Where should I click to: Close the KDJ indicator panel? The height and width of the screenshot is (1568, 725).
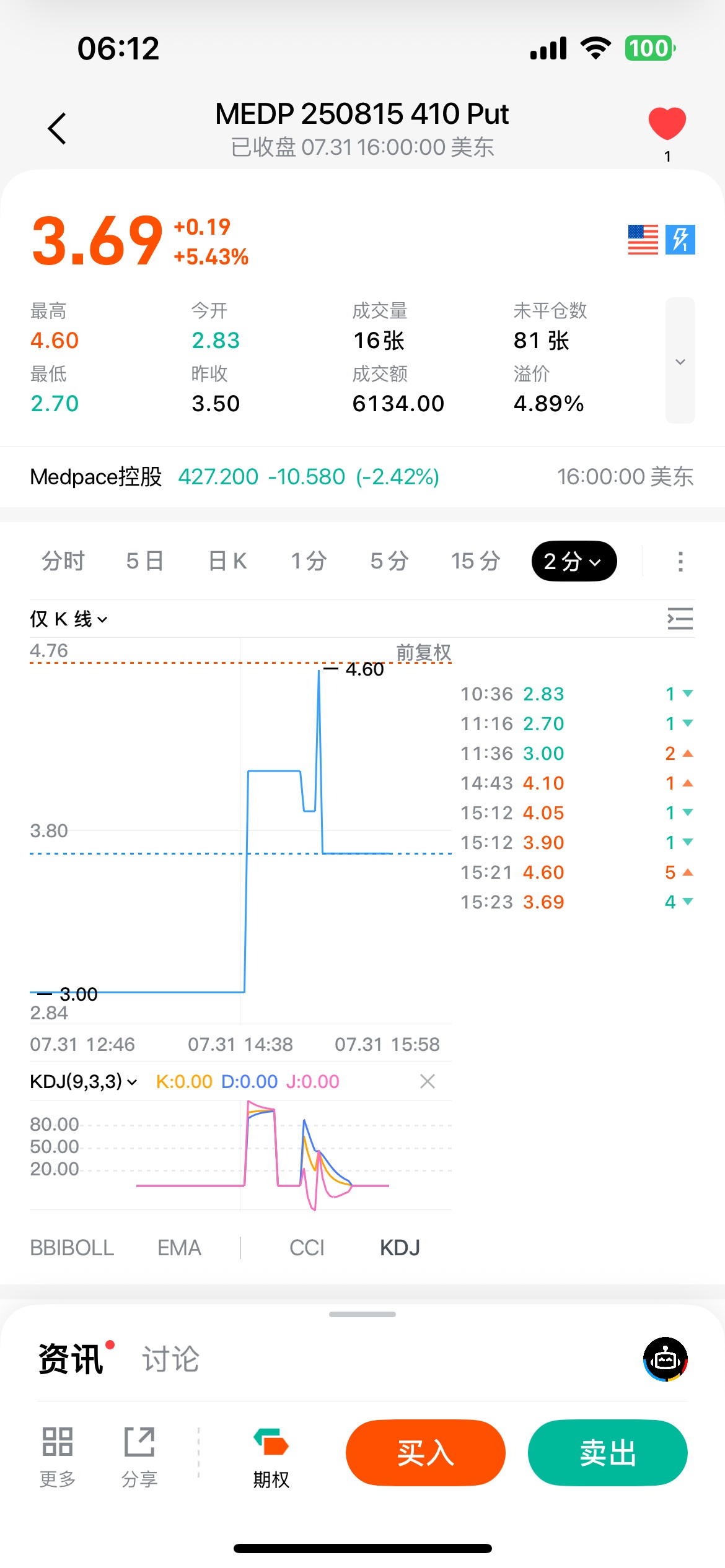tap(428, 1081)
